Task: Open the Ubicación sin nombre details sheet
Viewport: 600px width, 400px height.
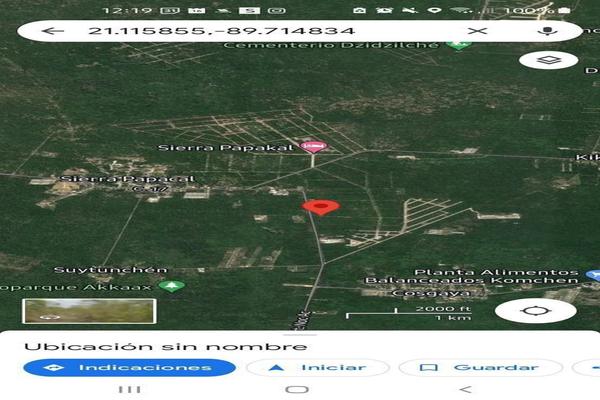Action: tap(165, 346)
